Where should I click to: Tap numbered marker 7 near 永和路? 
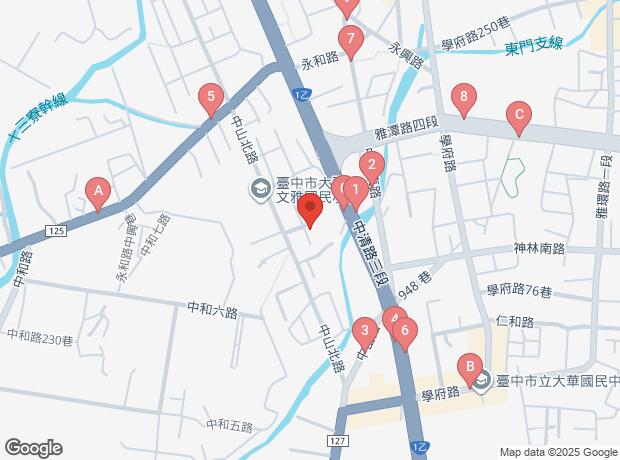(349, 42)
